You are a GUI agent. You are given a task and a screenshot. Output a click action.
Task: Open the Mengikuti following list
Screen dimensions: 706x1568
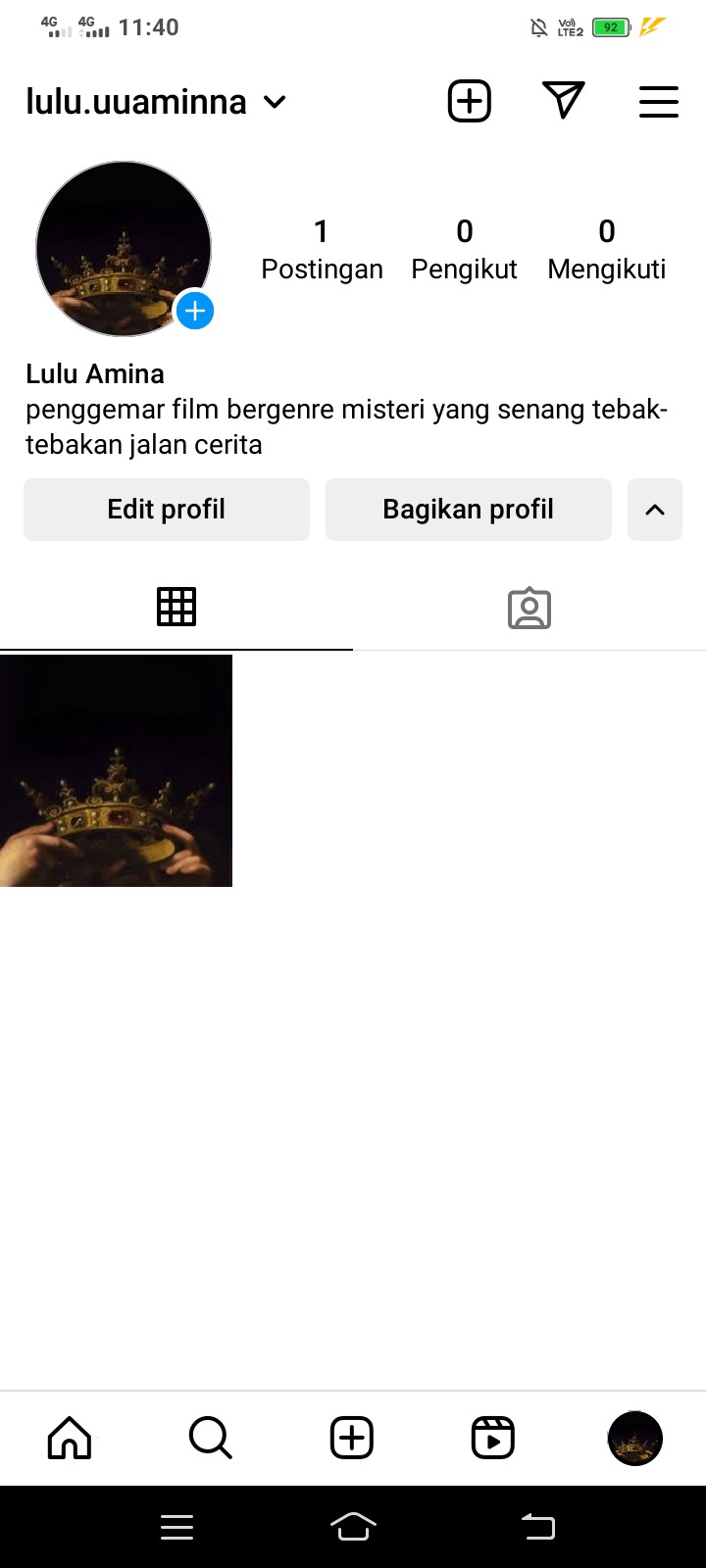606,249
